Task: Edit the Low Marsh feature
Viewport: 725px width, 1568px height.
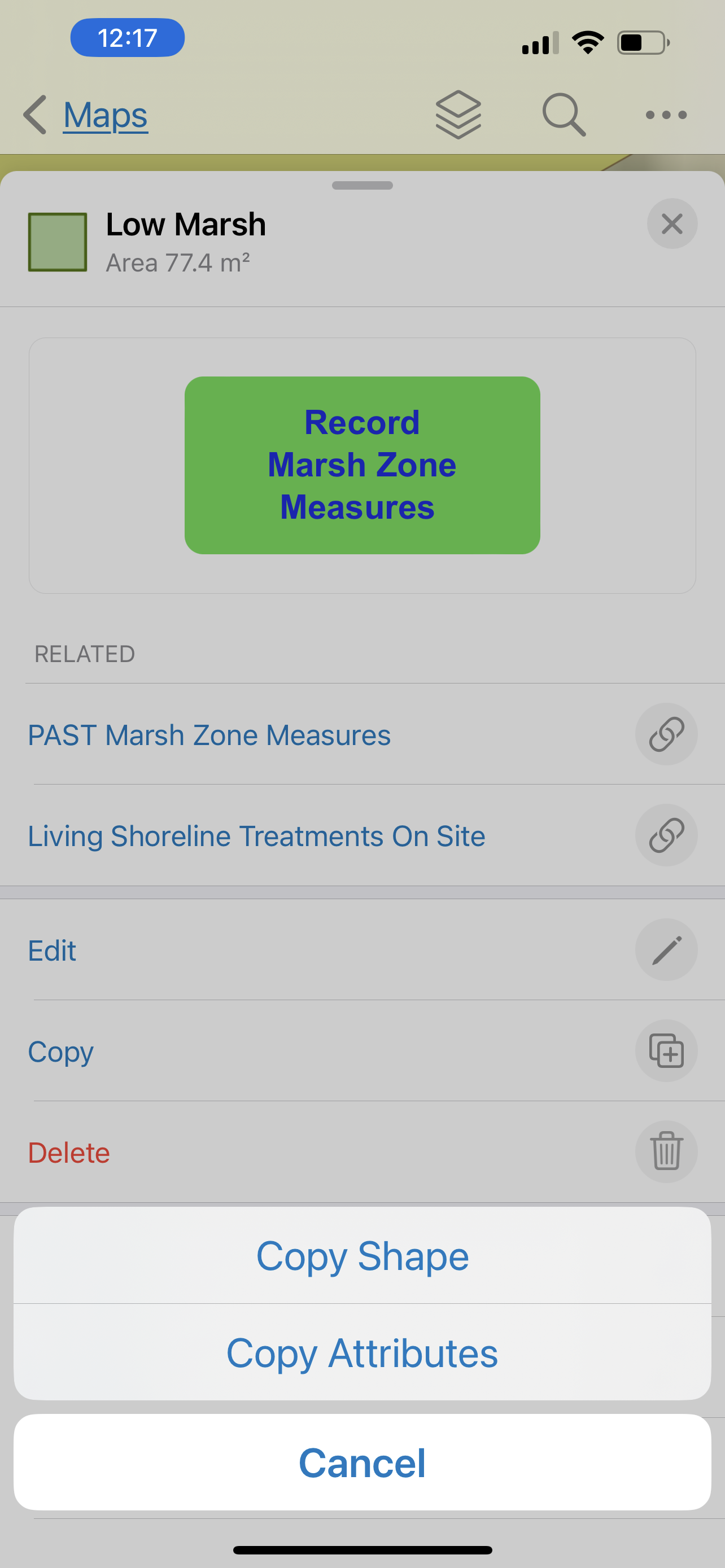Action: click(53, 950)
